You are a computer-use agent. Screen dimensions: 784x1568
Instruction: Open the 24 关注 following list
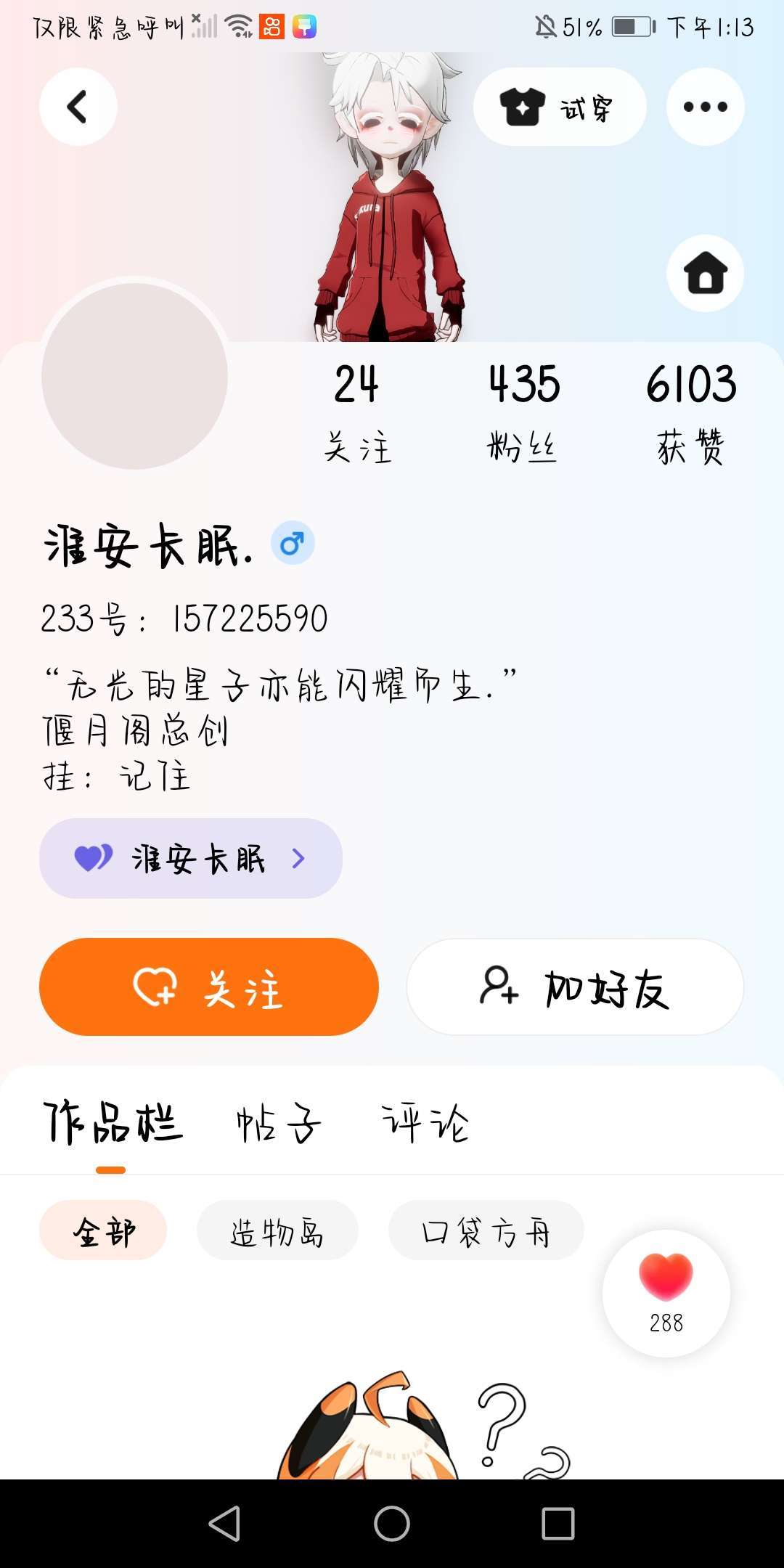(x=356, y=412)
